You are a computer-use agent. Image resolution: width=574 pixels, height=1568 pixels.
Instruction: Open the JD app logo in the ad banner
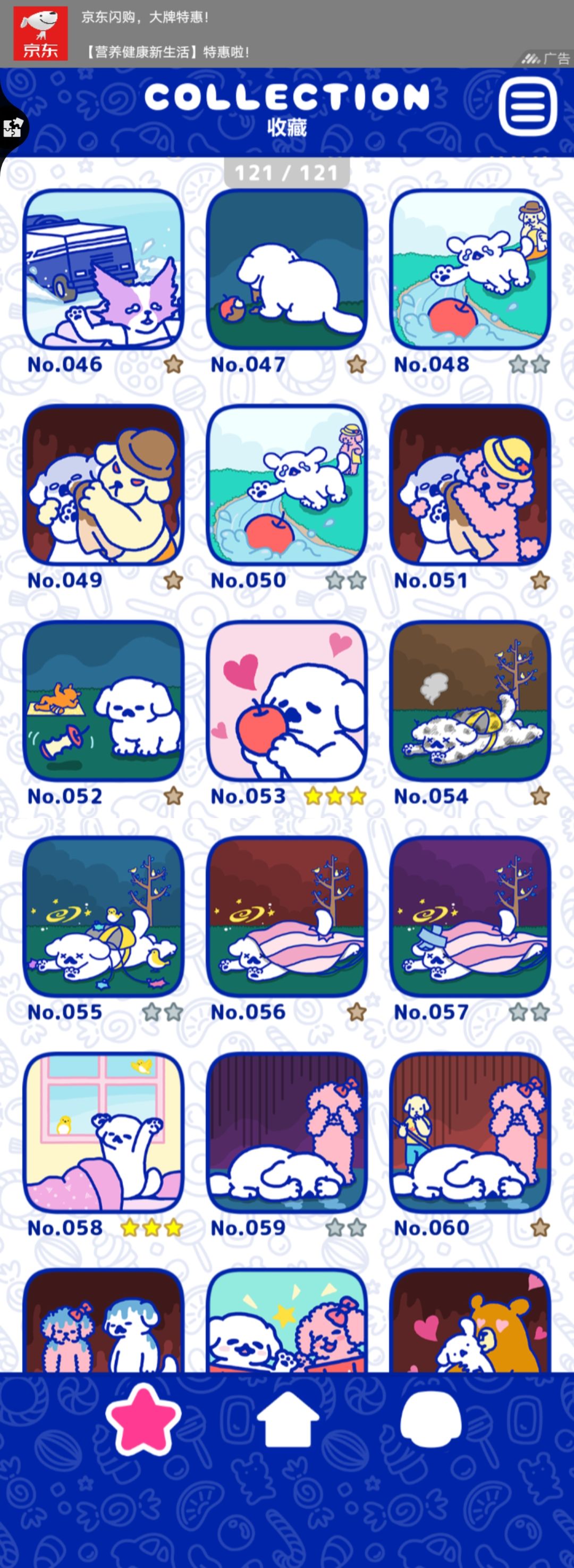pos(38,32)
